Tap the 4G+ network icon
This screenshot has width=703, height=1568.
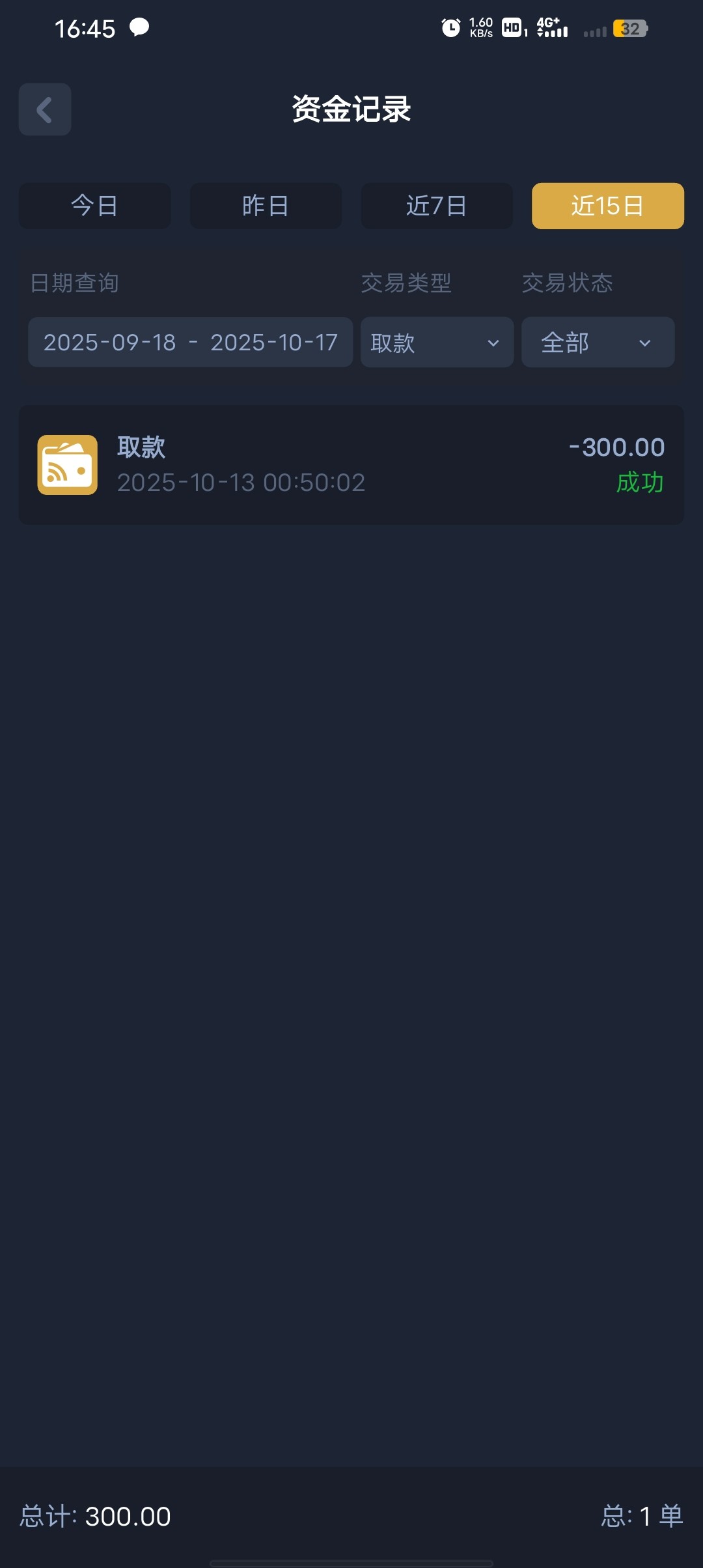(x=549, y=28)
